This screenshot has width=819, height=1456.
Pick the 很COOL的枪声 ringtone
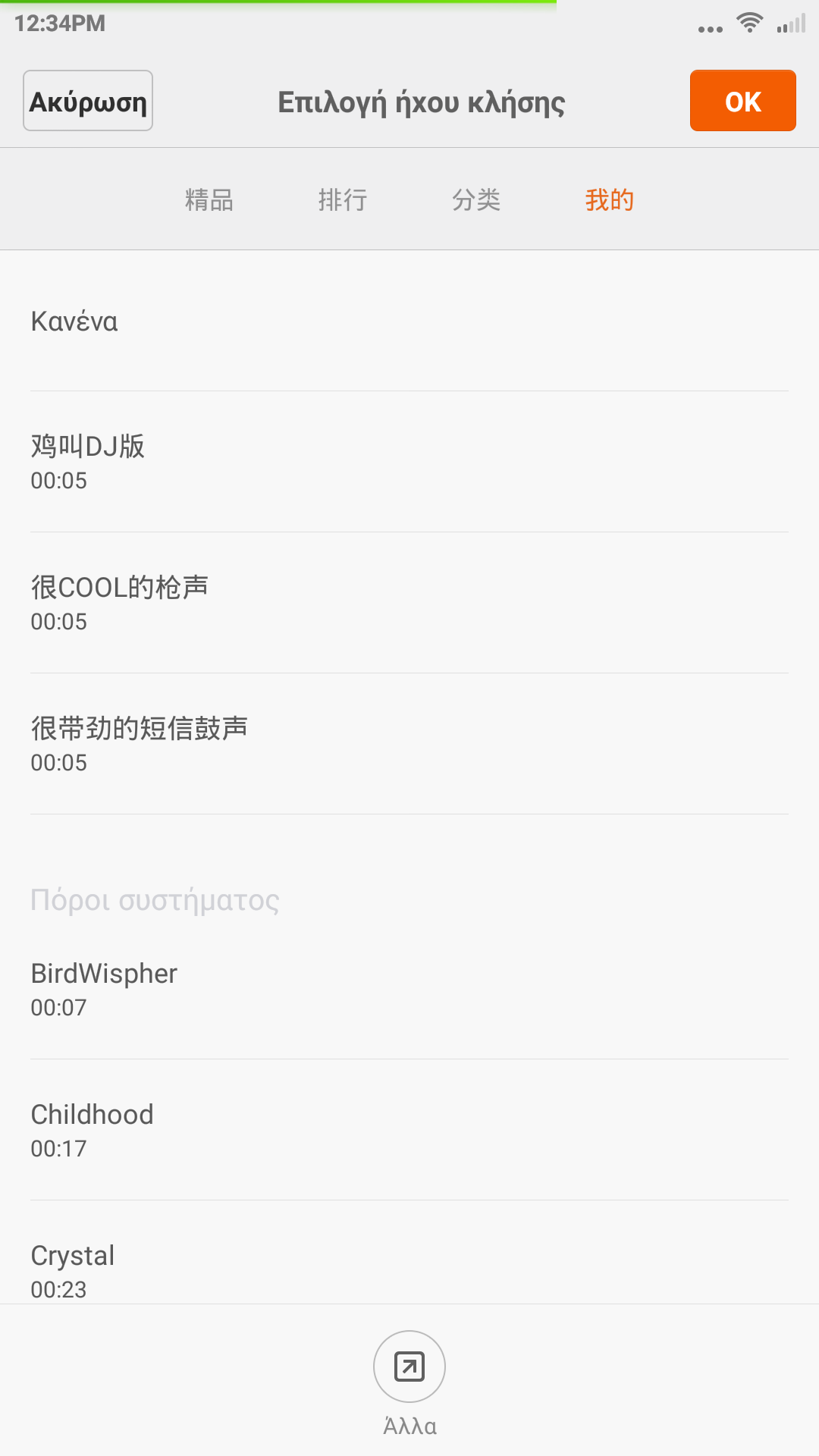pyautogui.click(x=409, y=603)
